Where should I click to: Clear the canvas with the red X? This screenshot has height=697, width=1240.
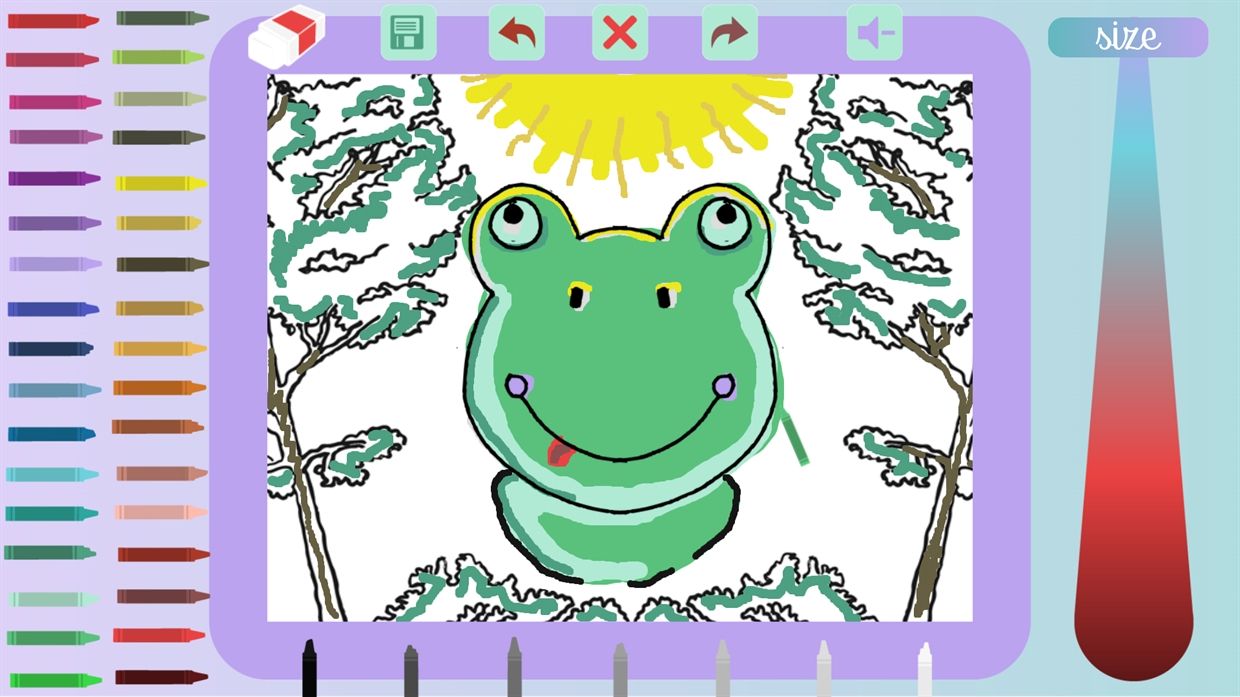pos(620,34)
